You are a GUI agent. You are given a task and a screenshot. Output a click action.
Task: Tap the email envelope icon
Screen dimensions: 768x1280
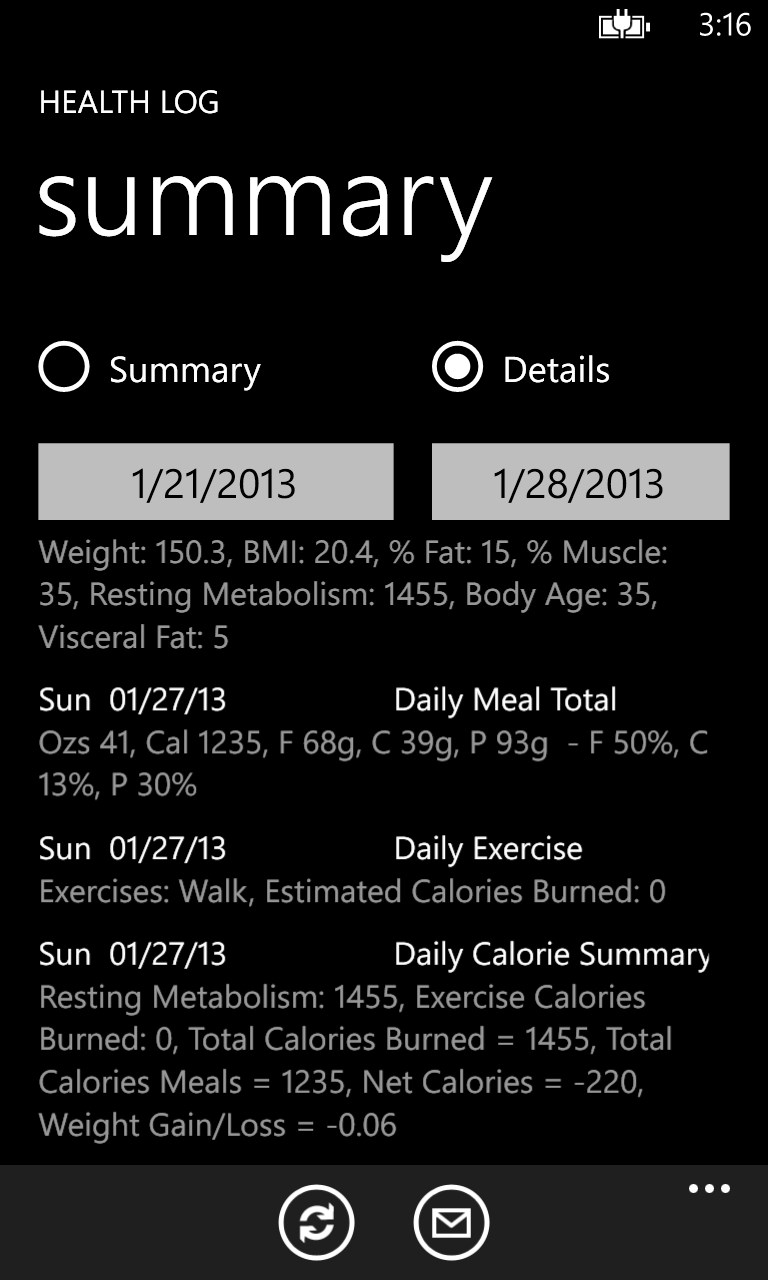pyautogui.click(x=451, y=1221)
